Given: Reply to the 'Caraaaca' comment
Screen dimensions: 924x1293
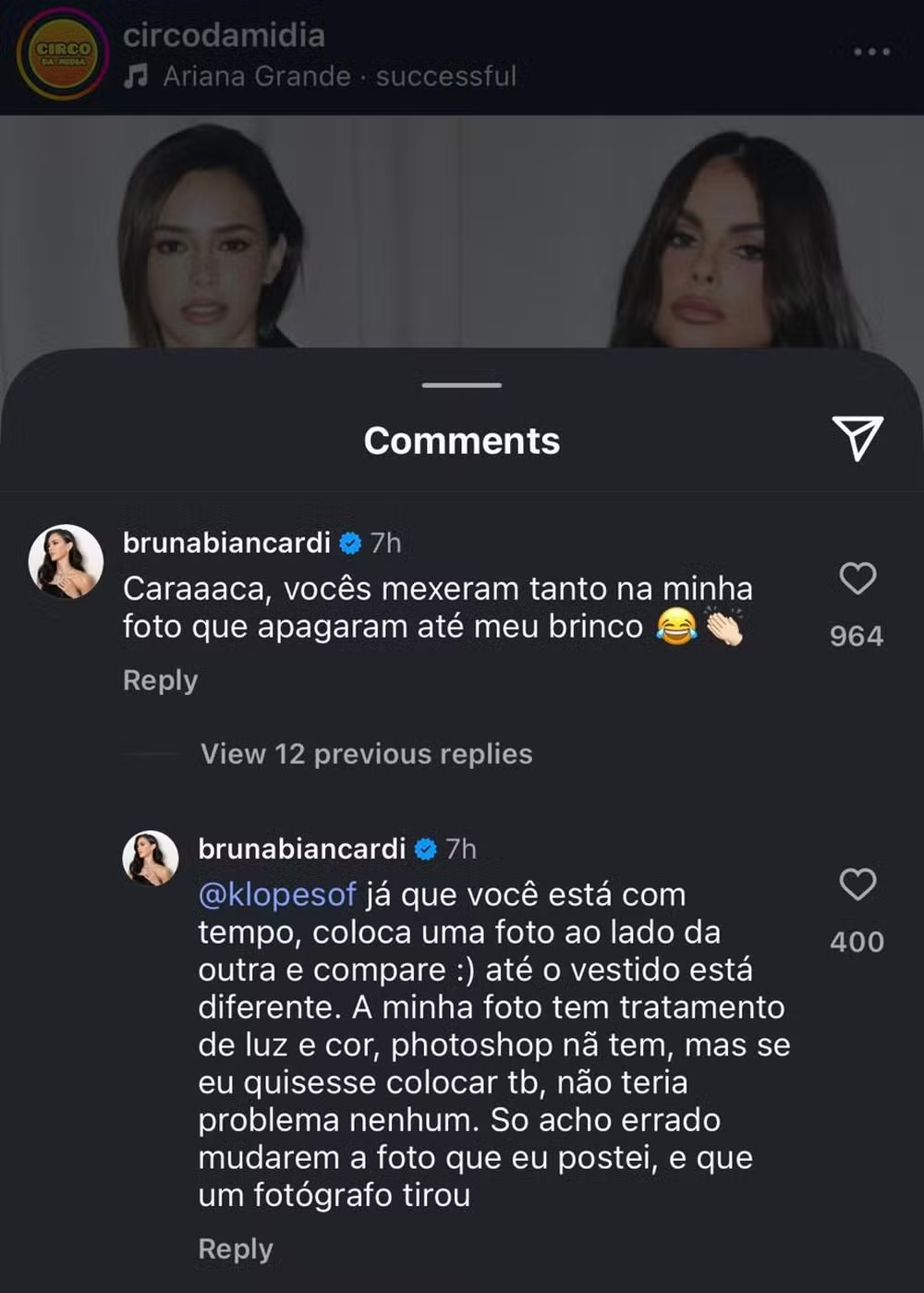Looking at the screenshot, I should [x=160, y=680].
